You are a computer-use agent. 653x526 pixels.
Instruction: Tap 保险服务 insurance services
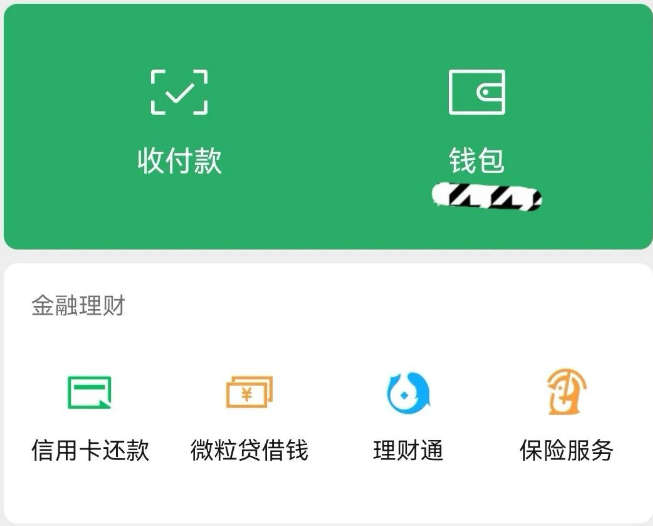(566, 416)
